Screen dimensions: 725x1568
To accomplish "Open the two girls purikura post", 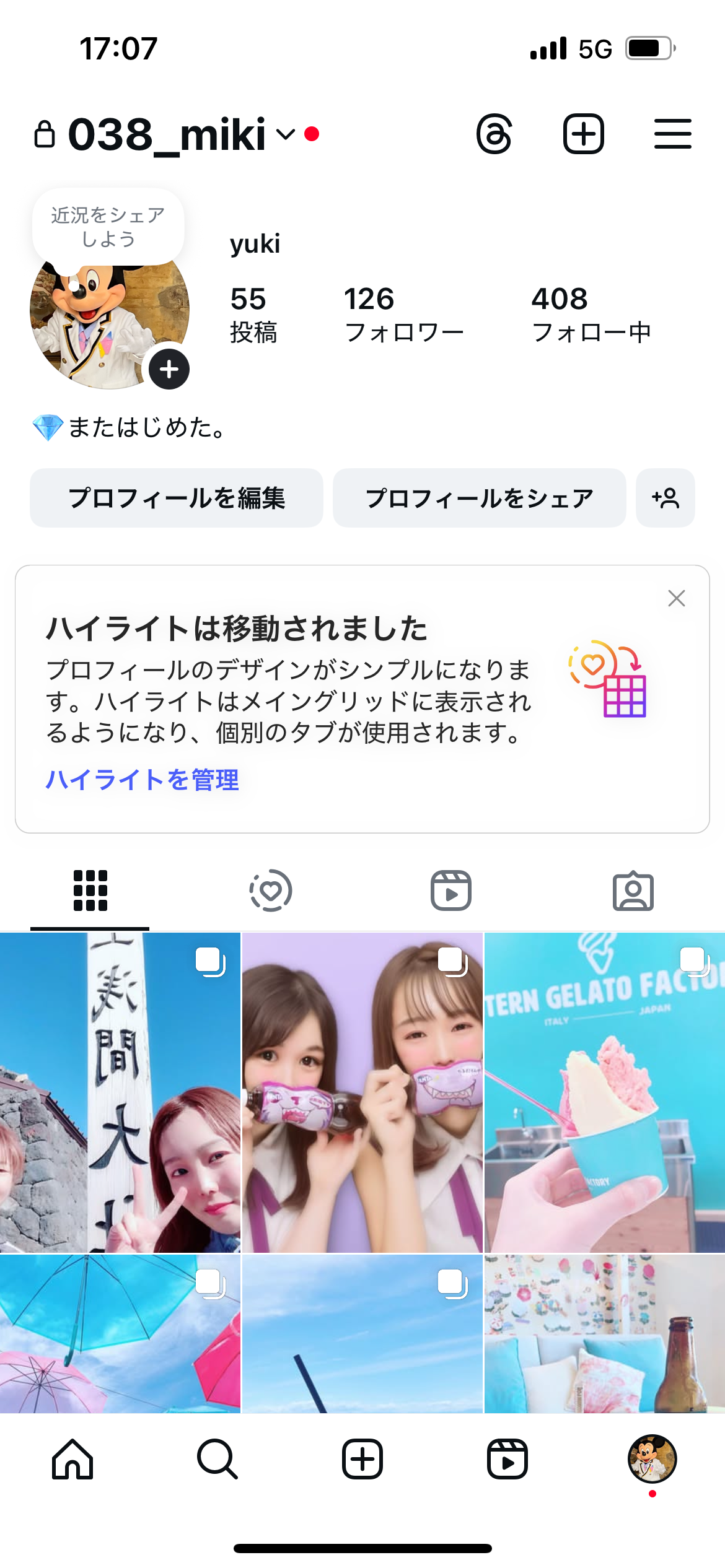I will [x=362, y=1092].
